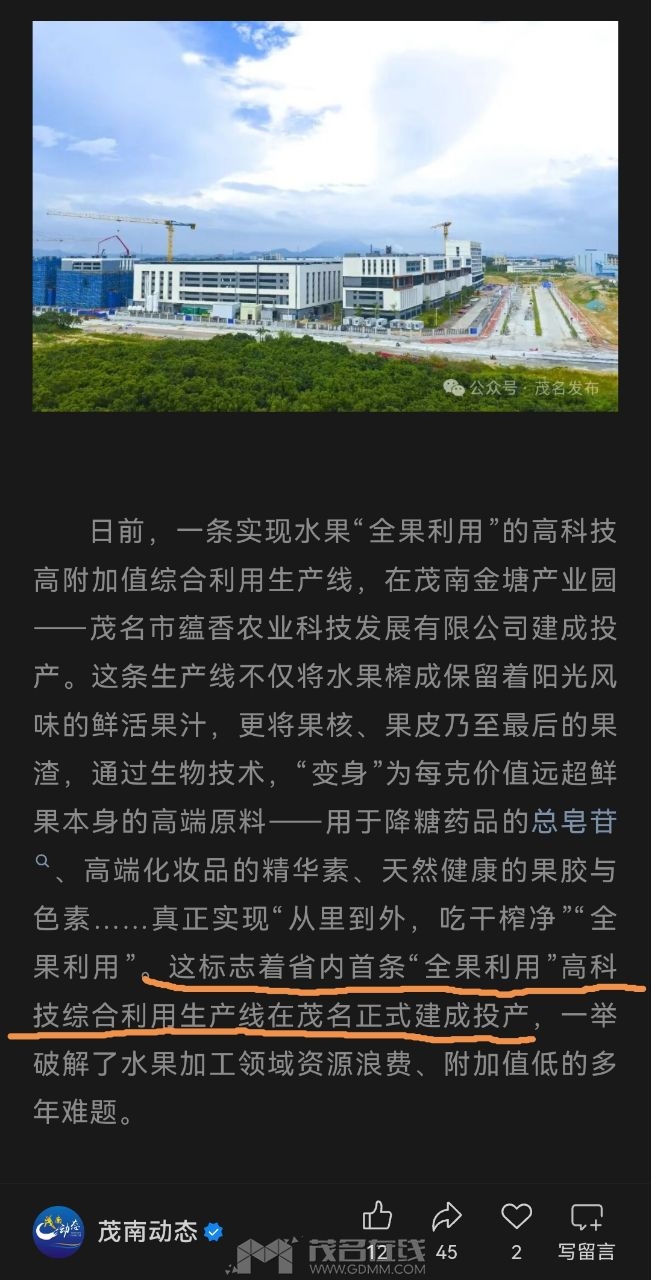Open the 茂南动态 account profile
Viewport: 651px width, 1280px height.
pyautogui.click(x=147, y=1231)
